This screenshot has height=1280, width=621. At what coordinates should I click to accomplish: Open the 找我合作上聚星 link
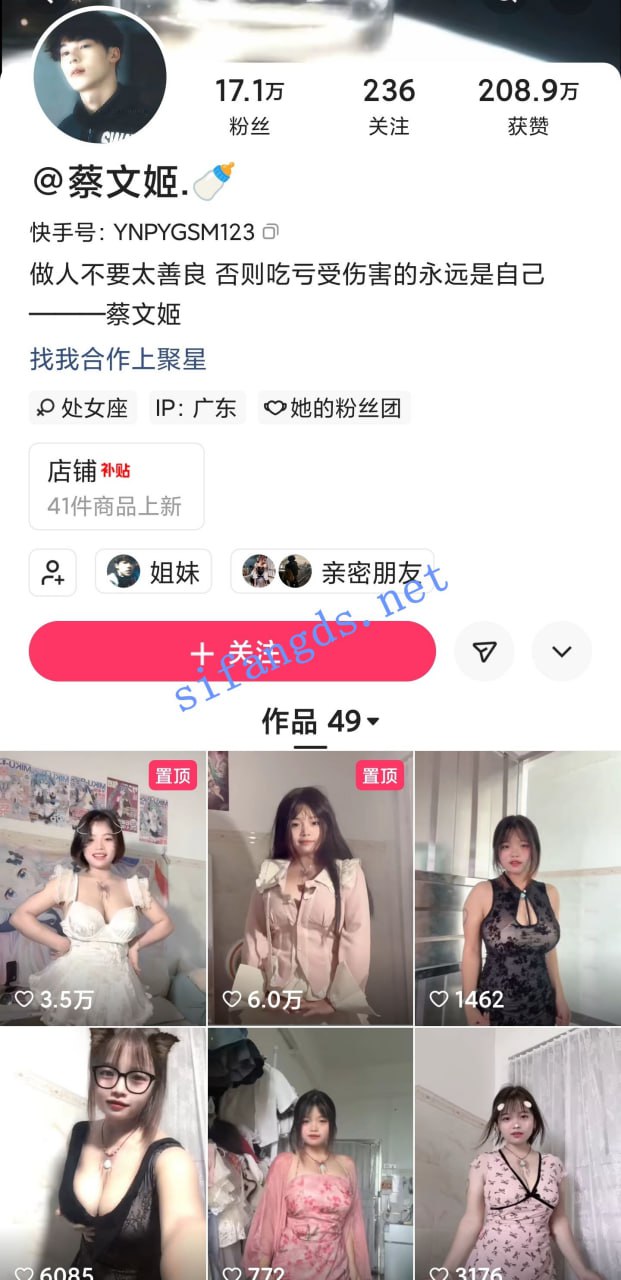coord(118,358)
